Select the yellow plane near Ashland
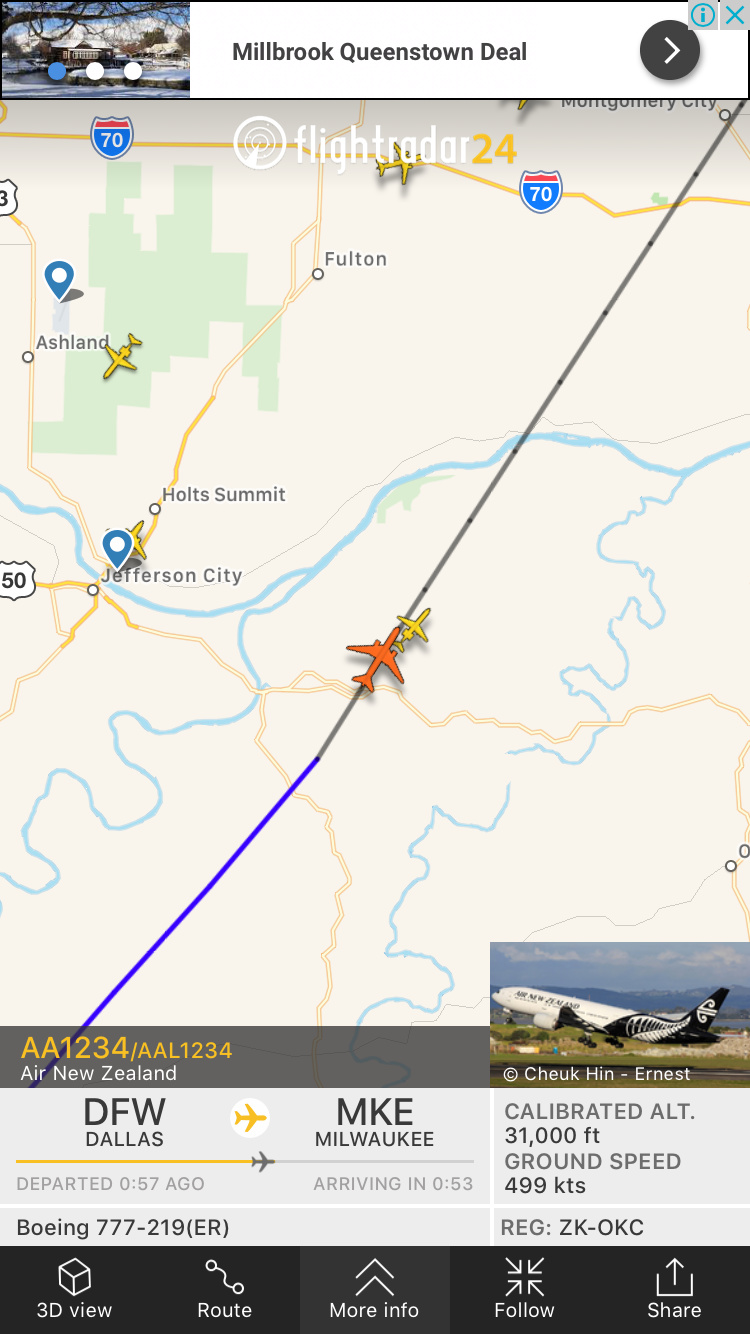Viewport: 750px width, 1334px height. [121, 356]
